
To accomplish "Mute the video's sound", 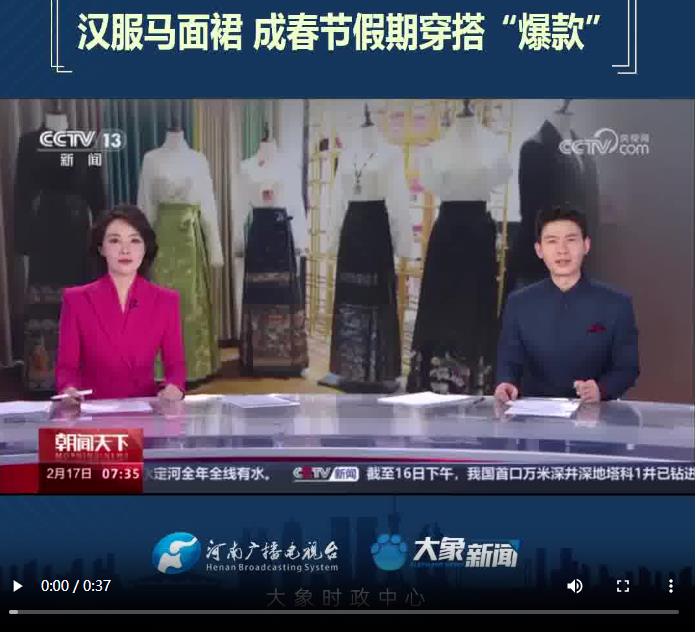I will coord(575,586).
